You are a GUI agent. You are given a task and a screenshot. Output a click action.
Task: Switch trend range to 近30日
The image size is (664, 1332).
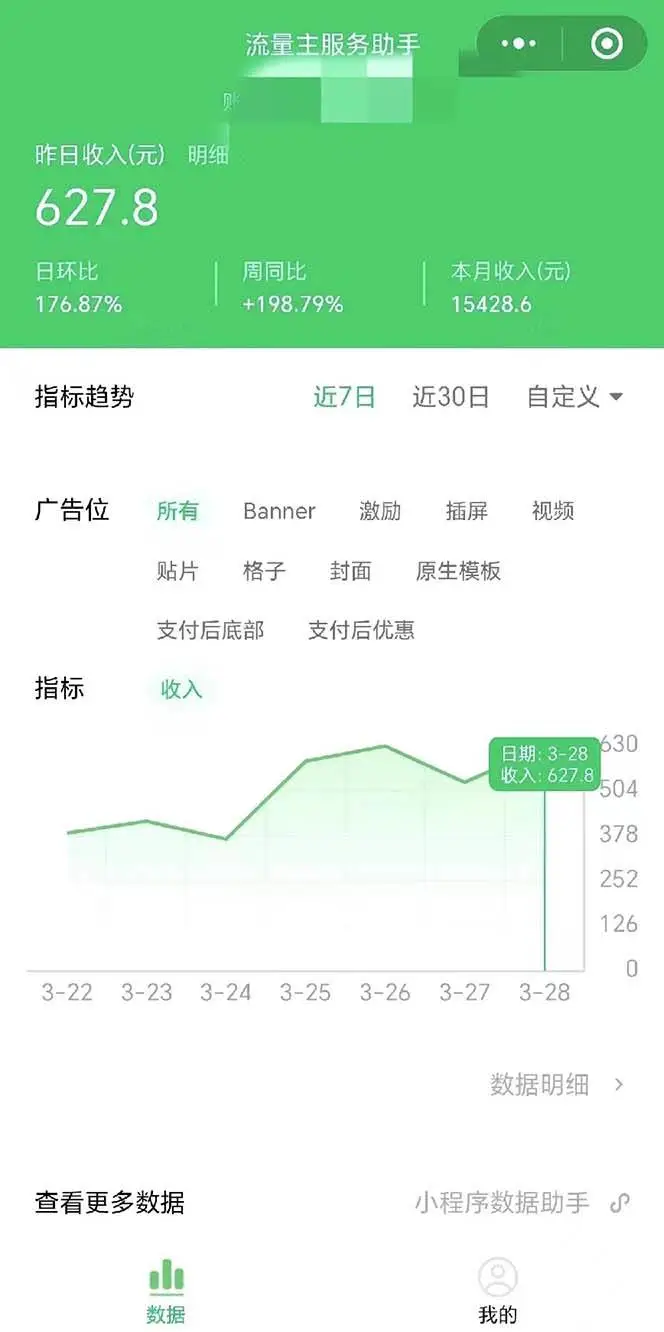point(451,397)
